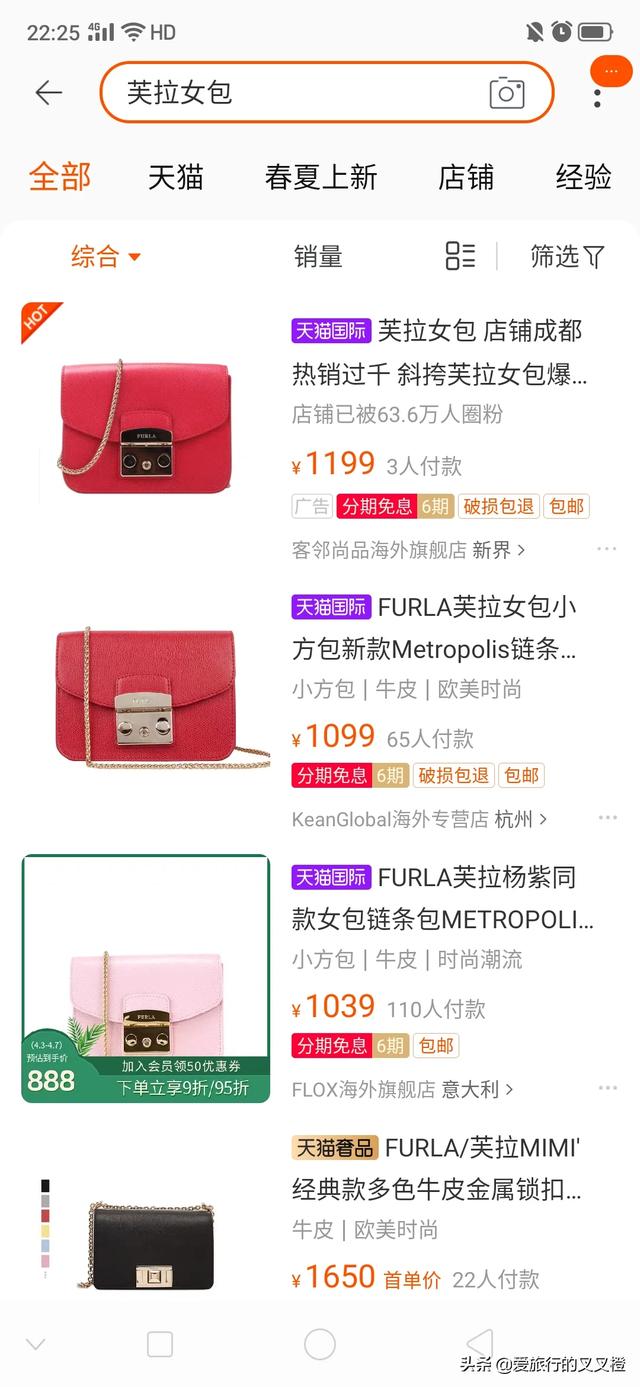
Task: Open more options for FLOX海外旗舰店 item
Action: pyautogui.click(x=607, y=1088)
